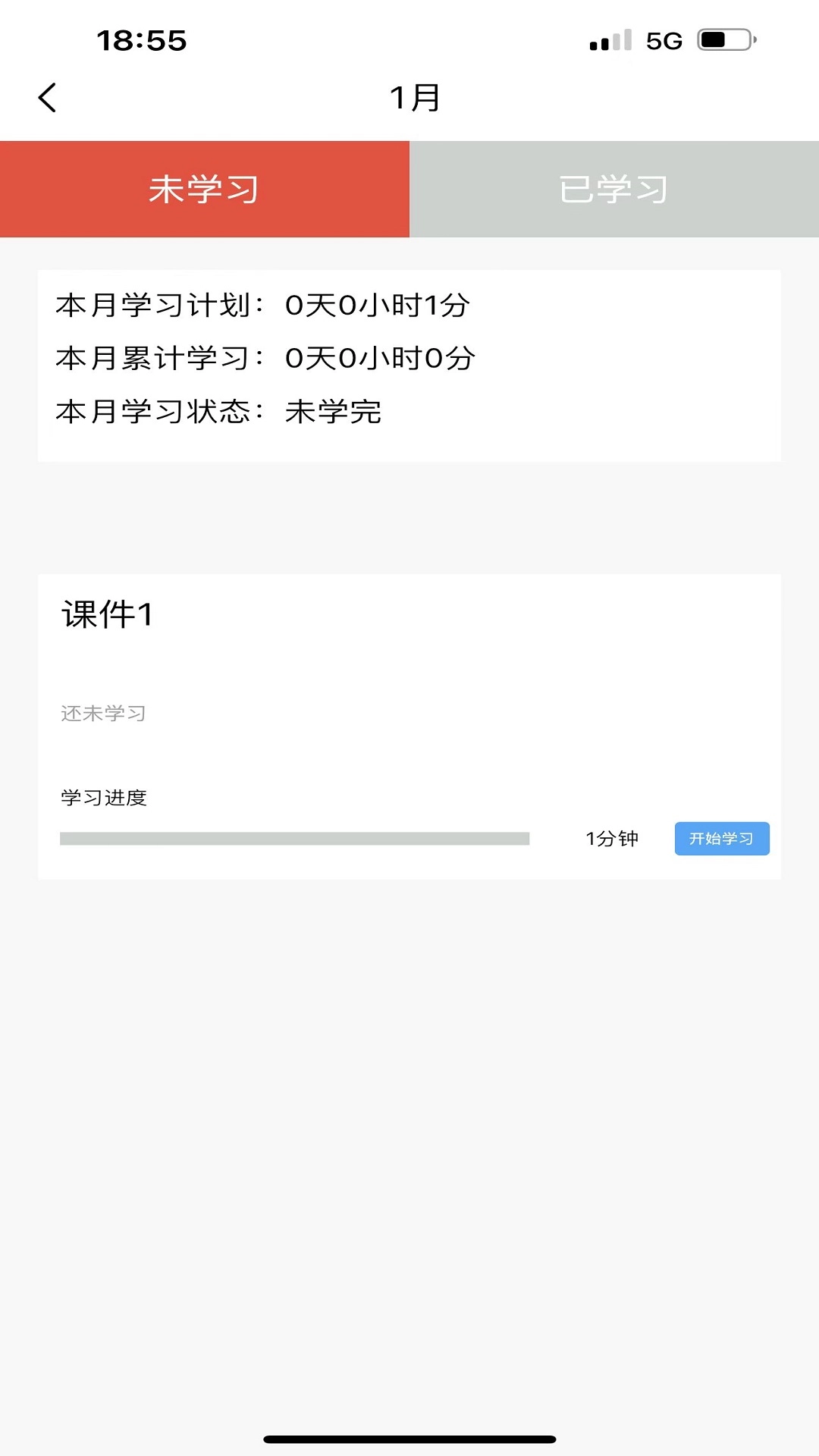Open the 课件1 course item
The height and width of the screenshot is (1456, 819).
click(x=409, y=724)
